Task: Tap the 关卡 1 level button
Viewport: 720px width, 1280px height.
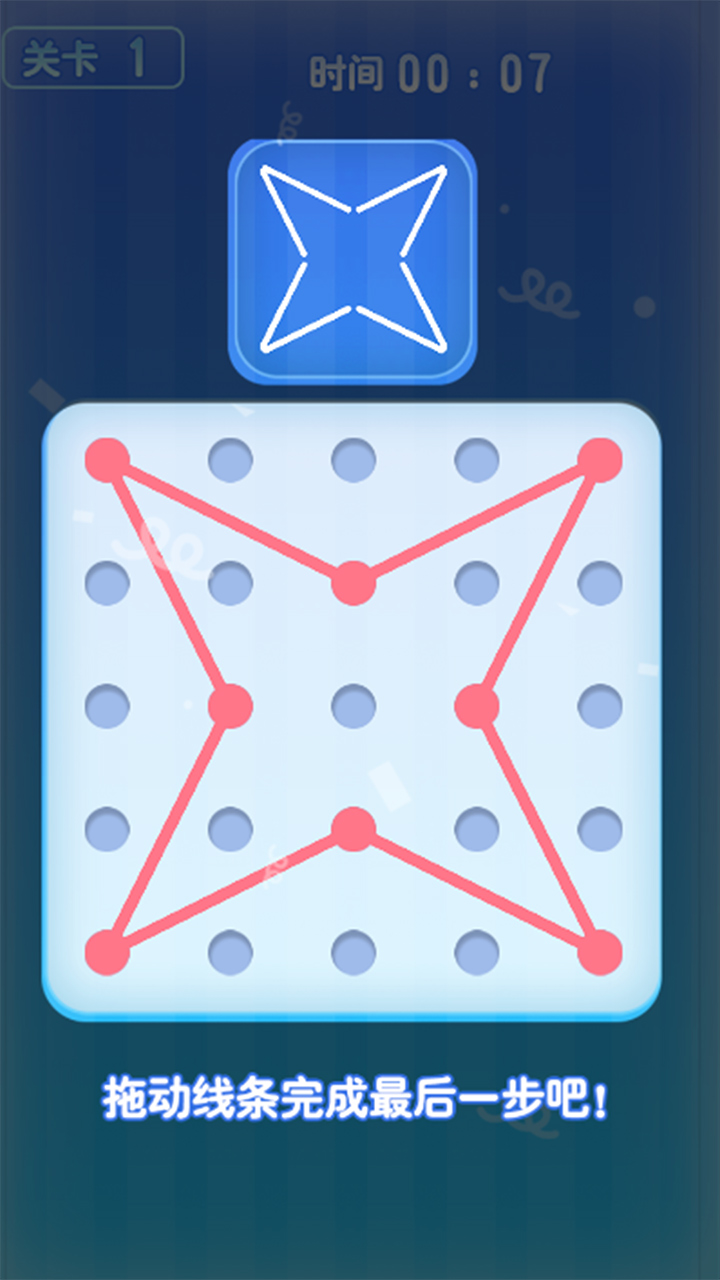Action: tap(92, 58)
